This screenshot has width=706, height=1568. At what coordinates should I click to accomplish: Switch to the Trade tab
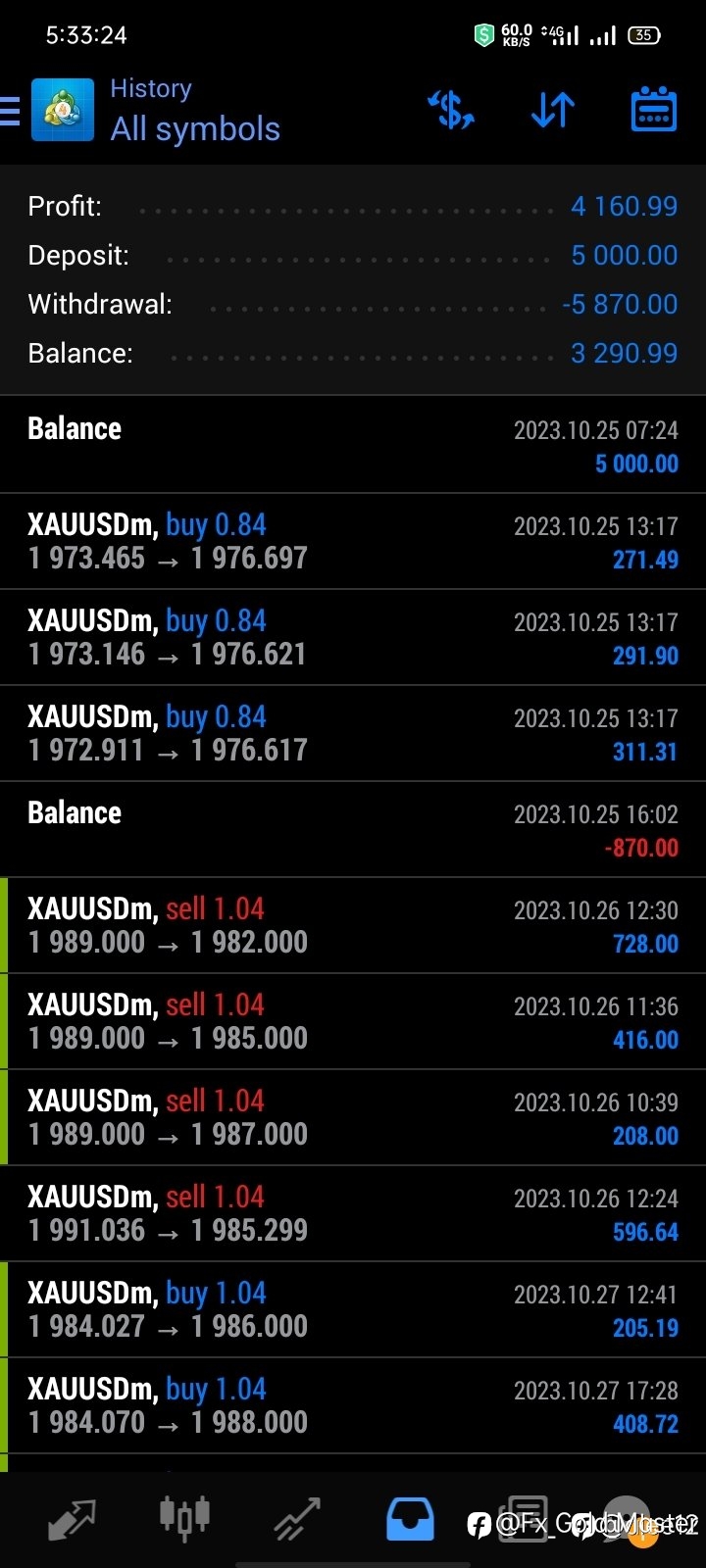(297, 1518)
